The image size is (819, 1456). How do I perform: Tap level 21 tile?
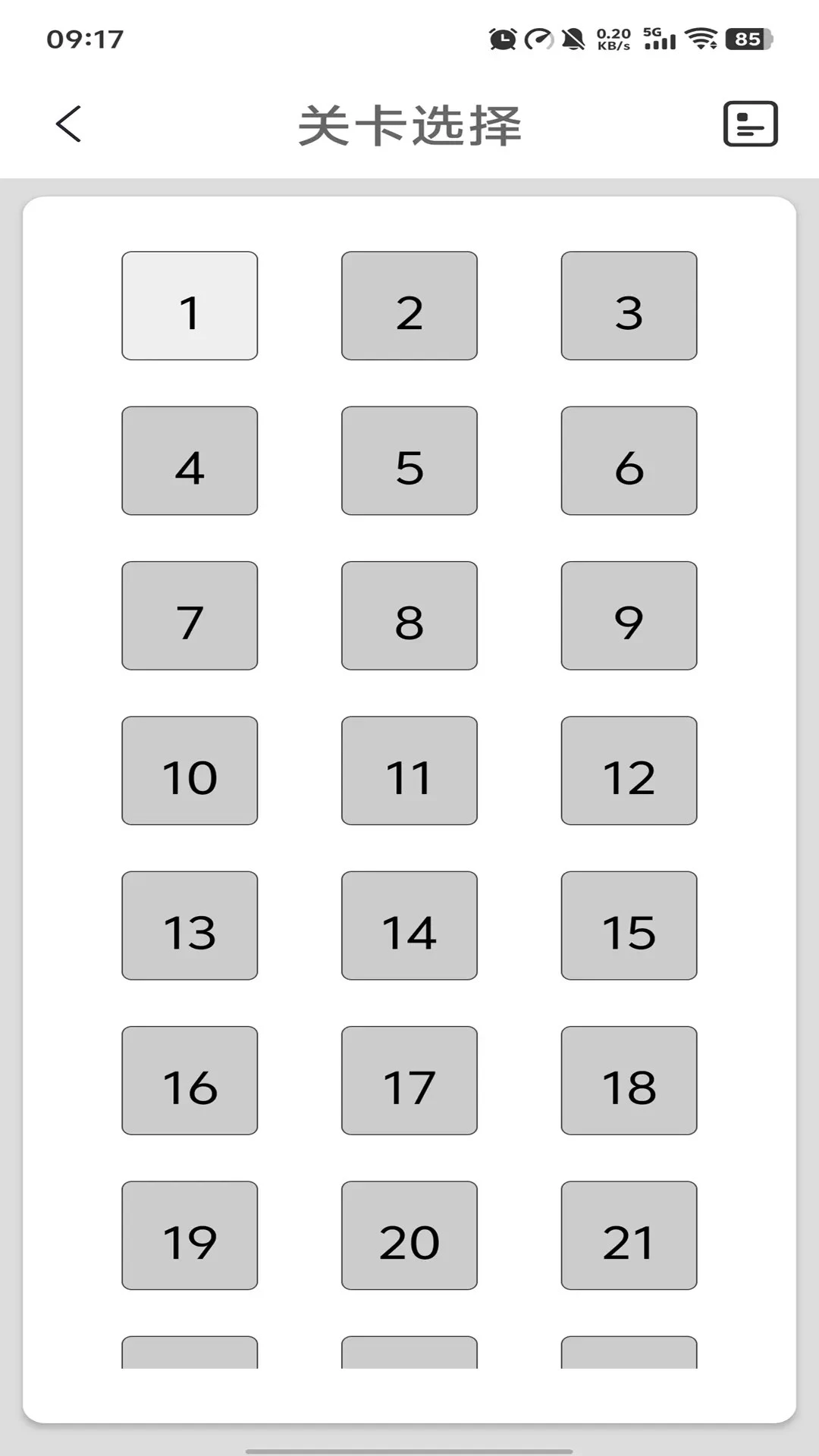pos(629,1235)
